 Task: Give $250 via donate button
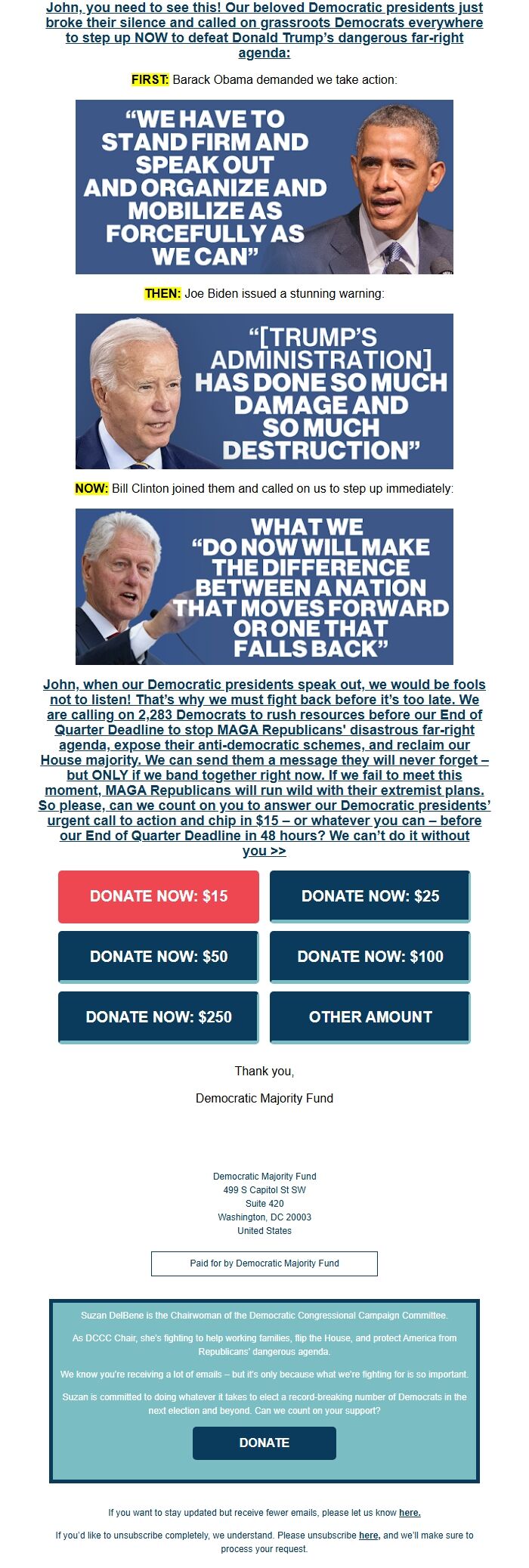click(159, 1017)
